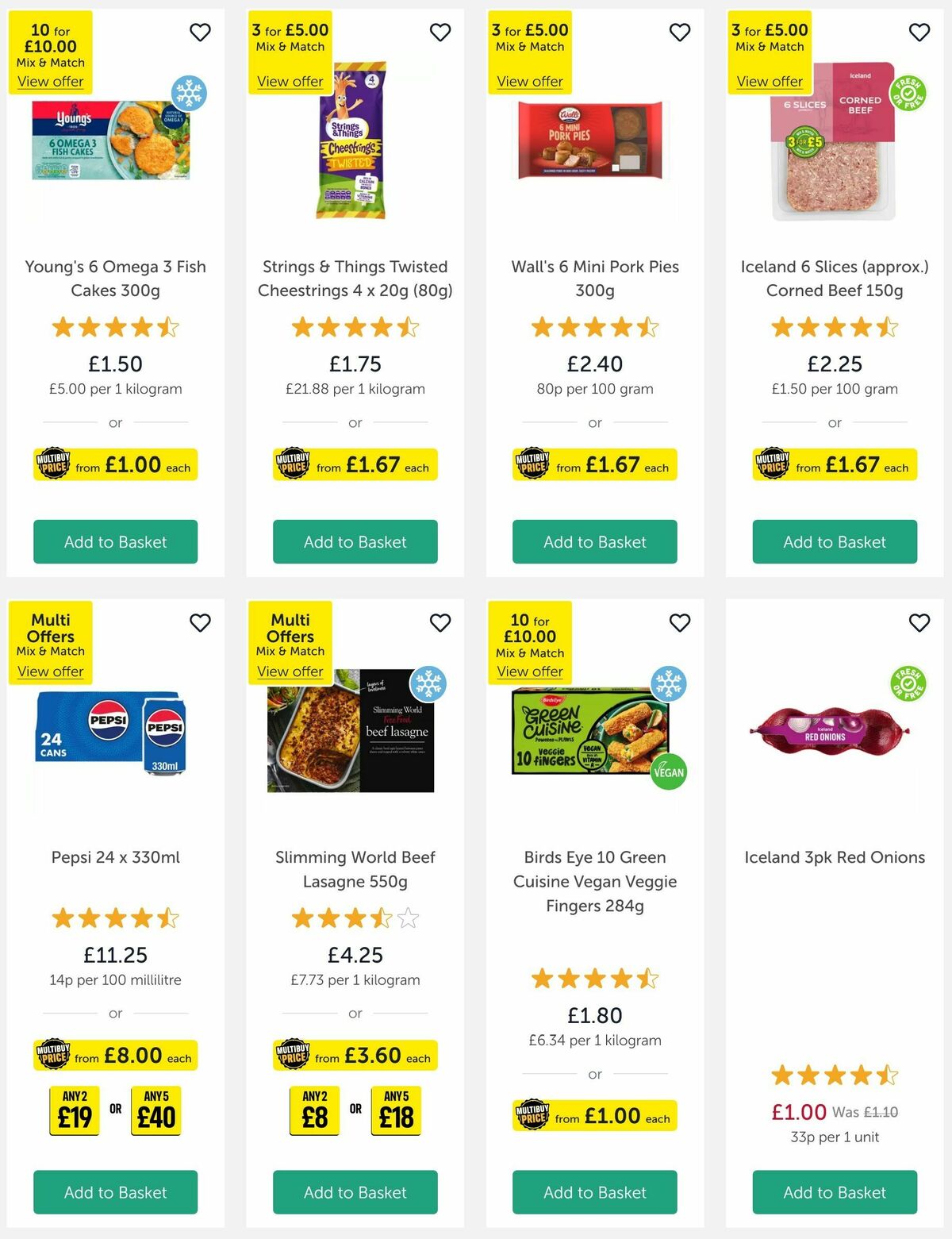Click the snowflake icon on Young's Fish Cakes
952x1239 pixels.
click(188, 93)
